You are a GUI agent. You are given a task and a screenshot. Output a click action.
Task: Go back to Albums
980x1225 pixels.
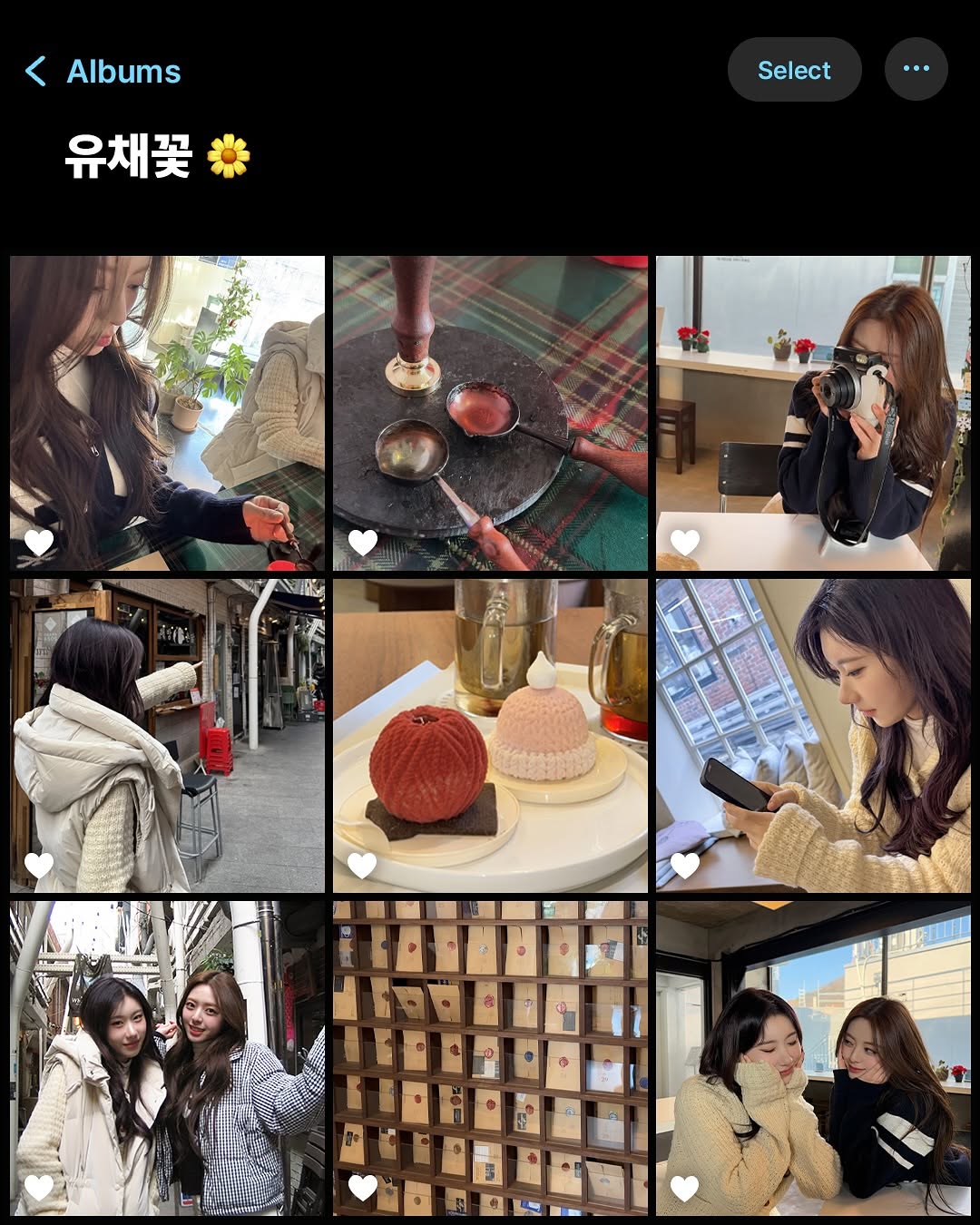103,71
